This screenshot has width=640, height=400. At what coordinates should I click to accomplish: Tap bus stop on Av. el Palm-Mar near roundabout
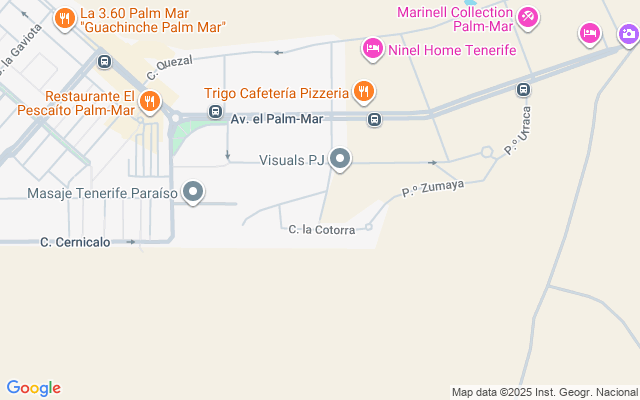[x=215, y=113]
